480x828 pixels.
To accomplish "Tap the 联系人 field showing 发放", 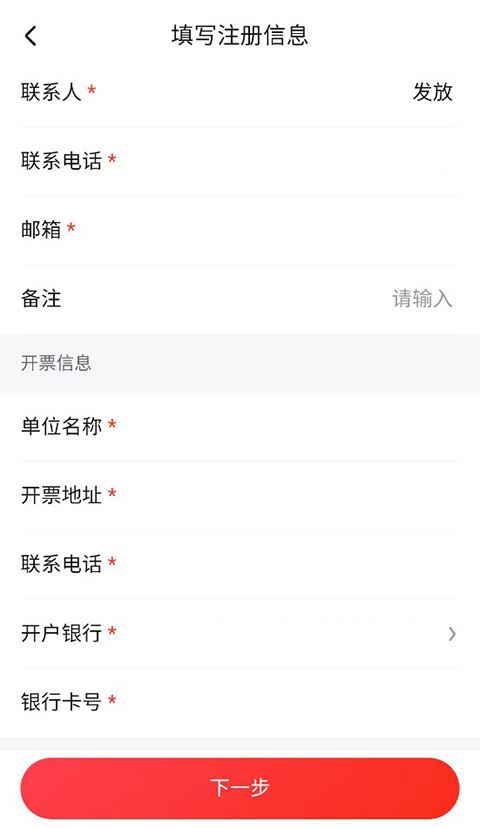I will click(x=240, y=92).
